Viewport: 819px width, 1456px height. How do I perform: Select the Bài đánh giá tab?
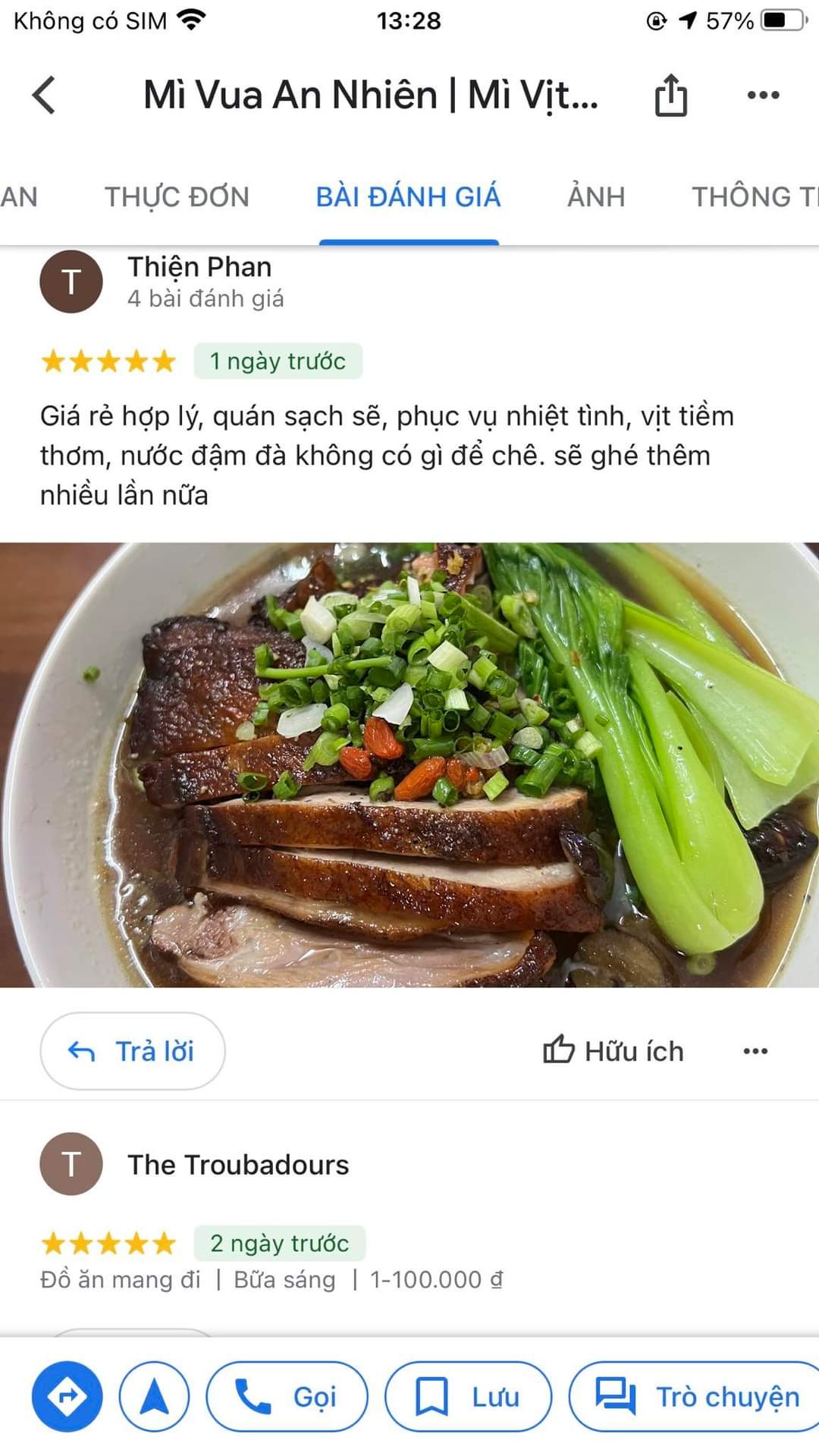408,197
